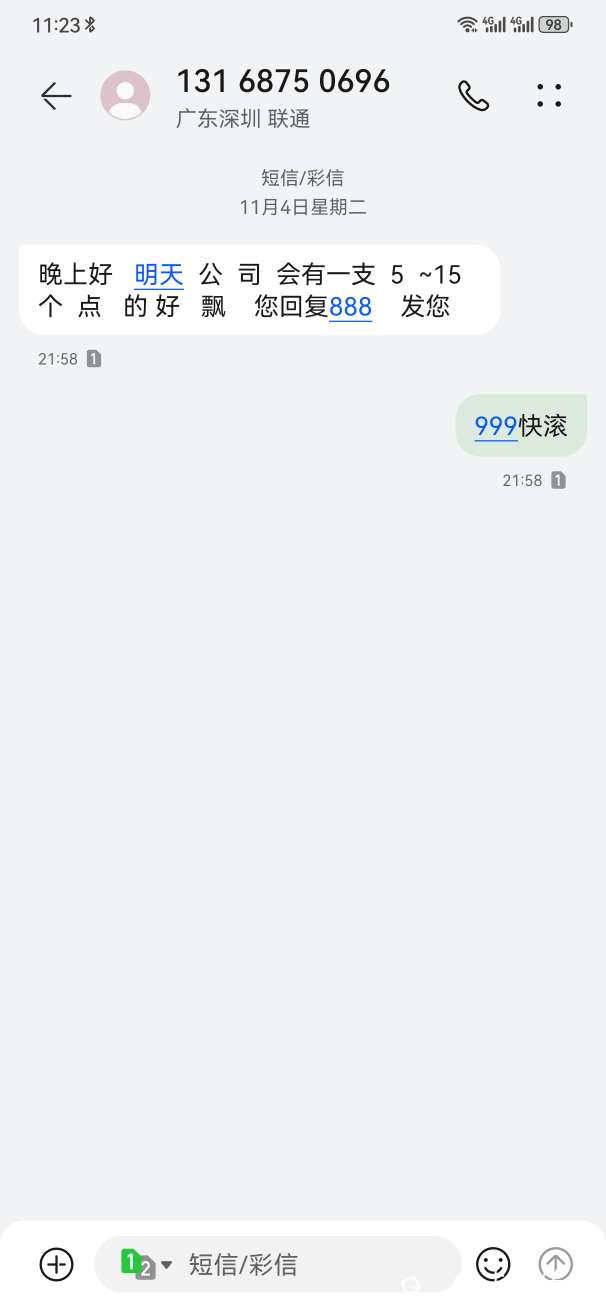Open the more options menu

[549, 96]
